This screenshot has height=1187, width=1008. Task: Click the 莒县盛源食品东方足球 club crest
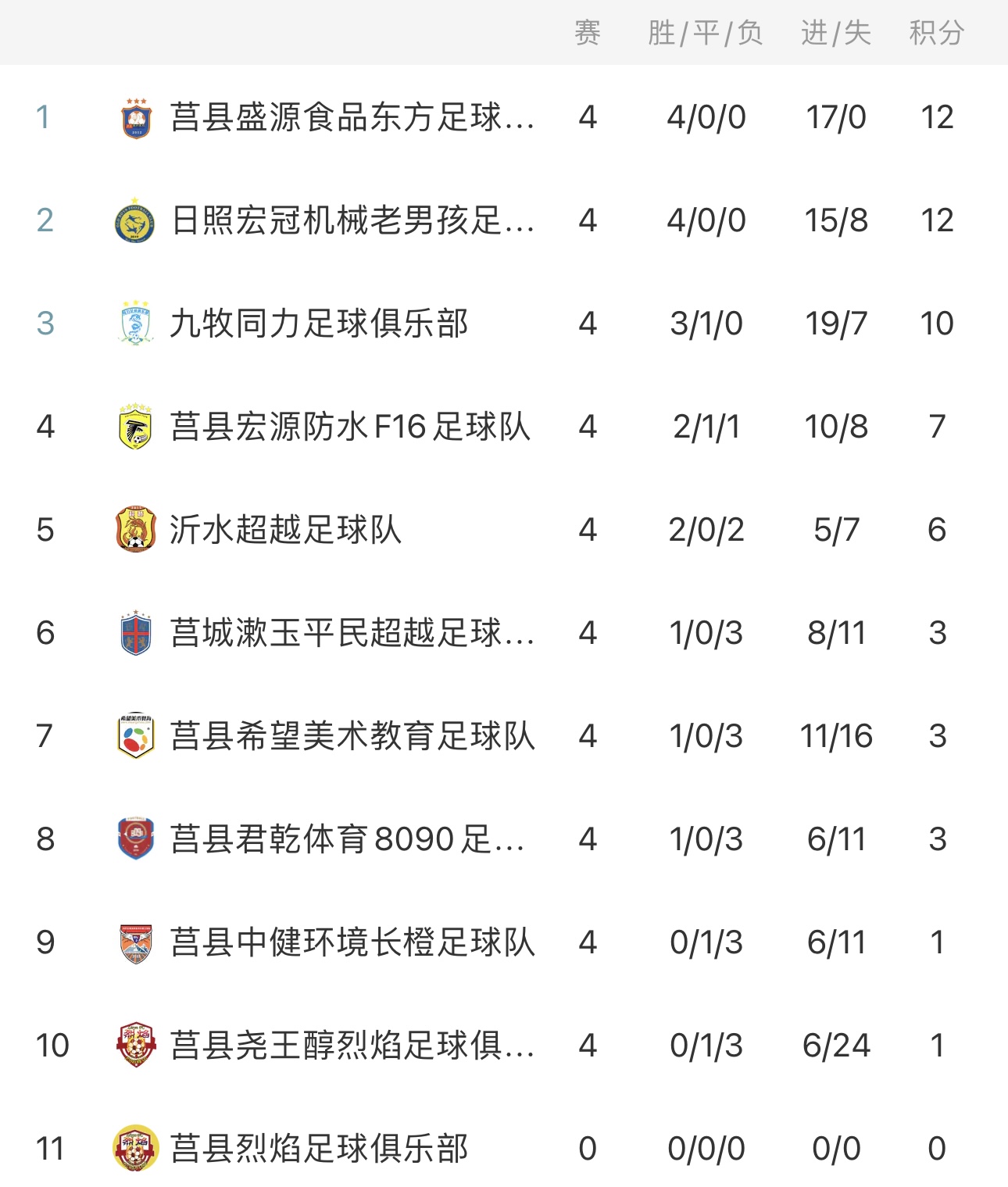tap(137, 117)
